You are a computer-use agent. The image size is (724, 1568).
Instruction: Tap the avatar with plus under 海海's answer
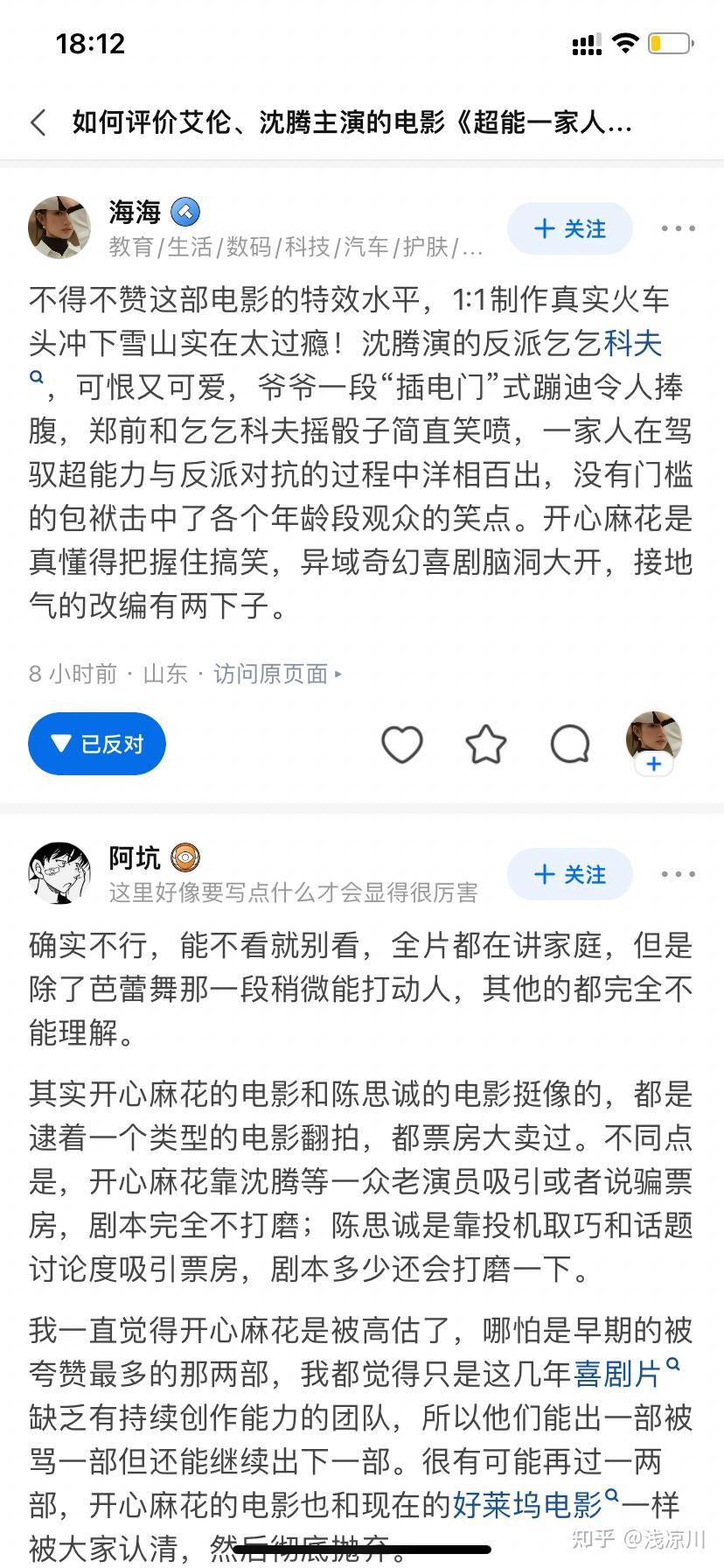(x=654, y=744)
